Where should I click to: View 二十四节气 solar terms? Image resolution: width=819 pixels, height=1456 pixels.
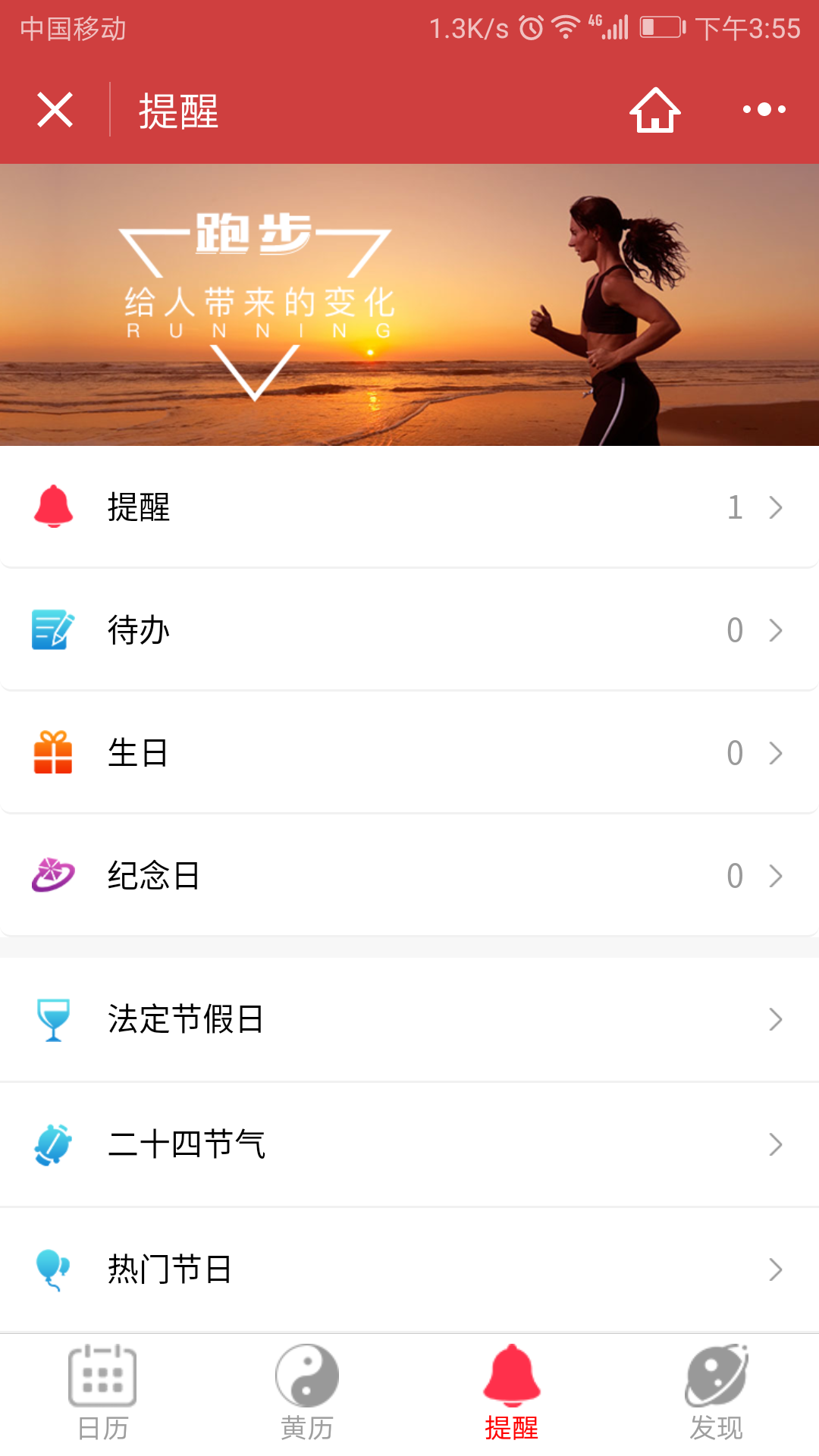(409, 1144)
